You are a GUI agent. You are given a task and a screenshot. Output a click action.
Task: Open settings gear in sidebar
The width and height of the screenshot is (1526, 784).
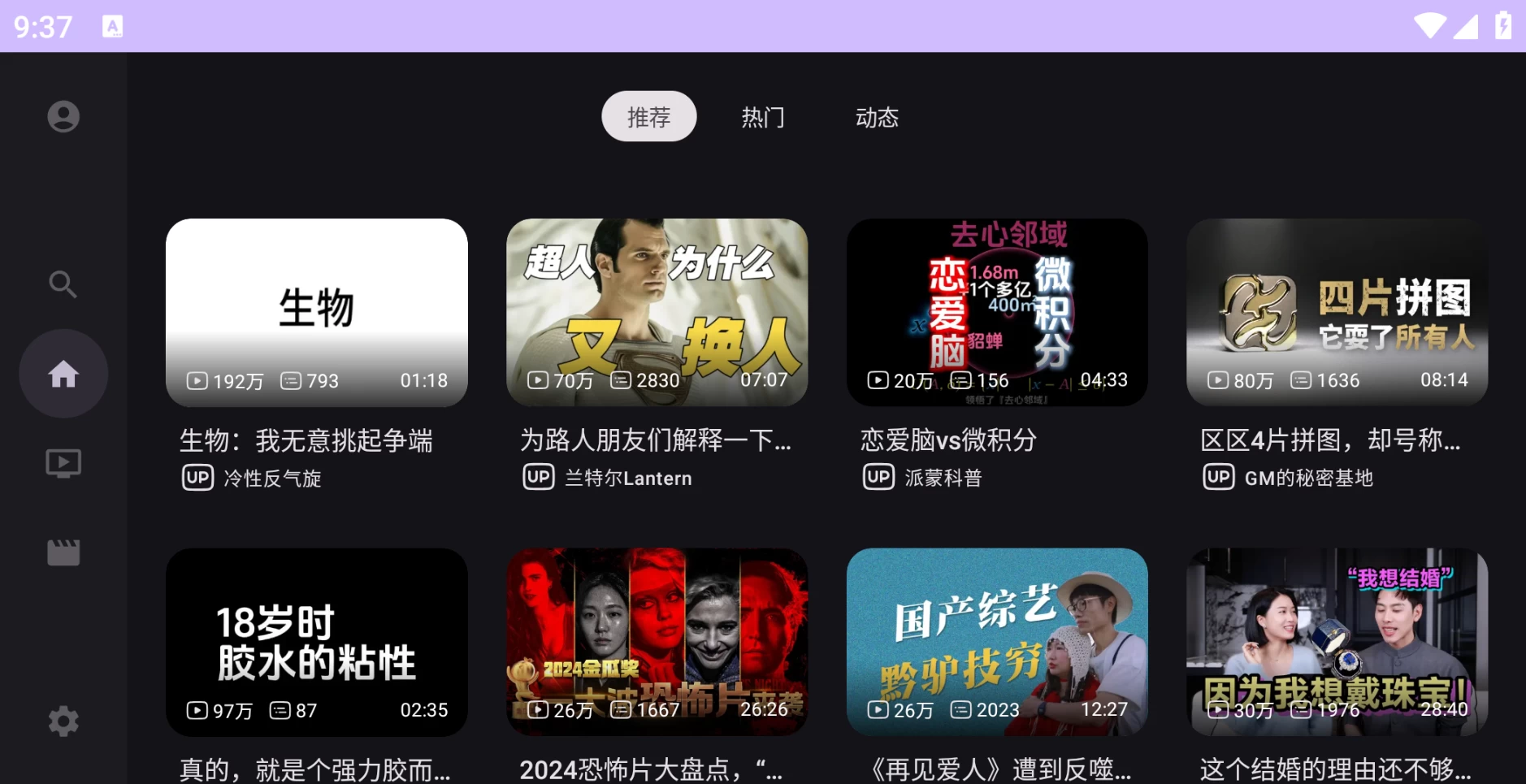click(63, 721)
